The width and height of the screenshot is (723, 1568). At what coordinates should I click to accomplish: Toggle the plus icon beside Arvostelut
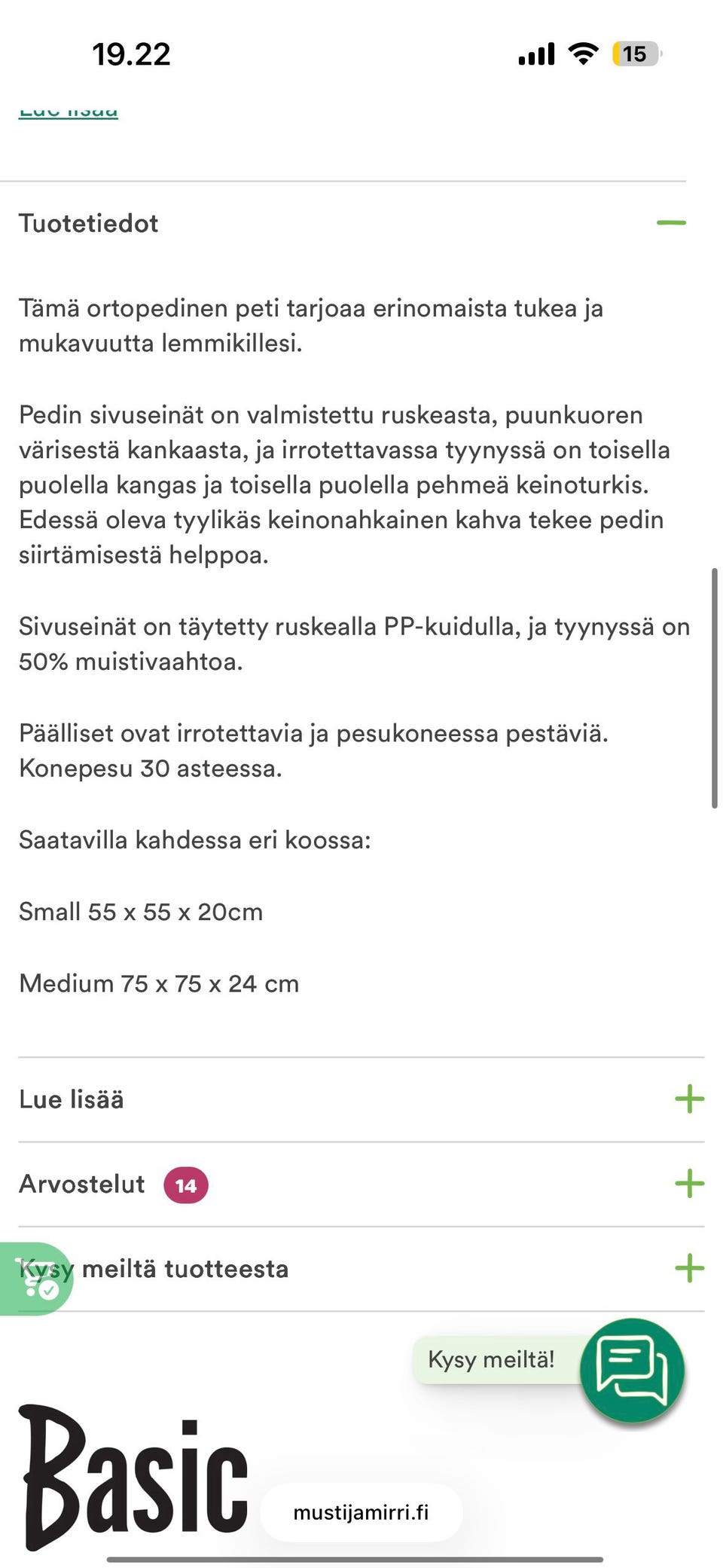688,1184
